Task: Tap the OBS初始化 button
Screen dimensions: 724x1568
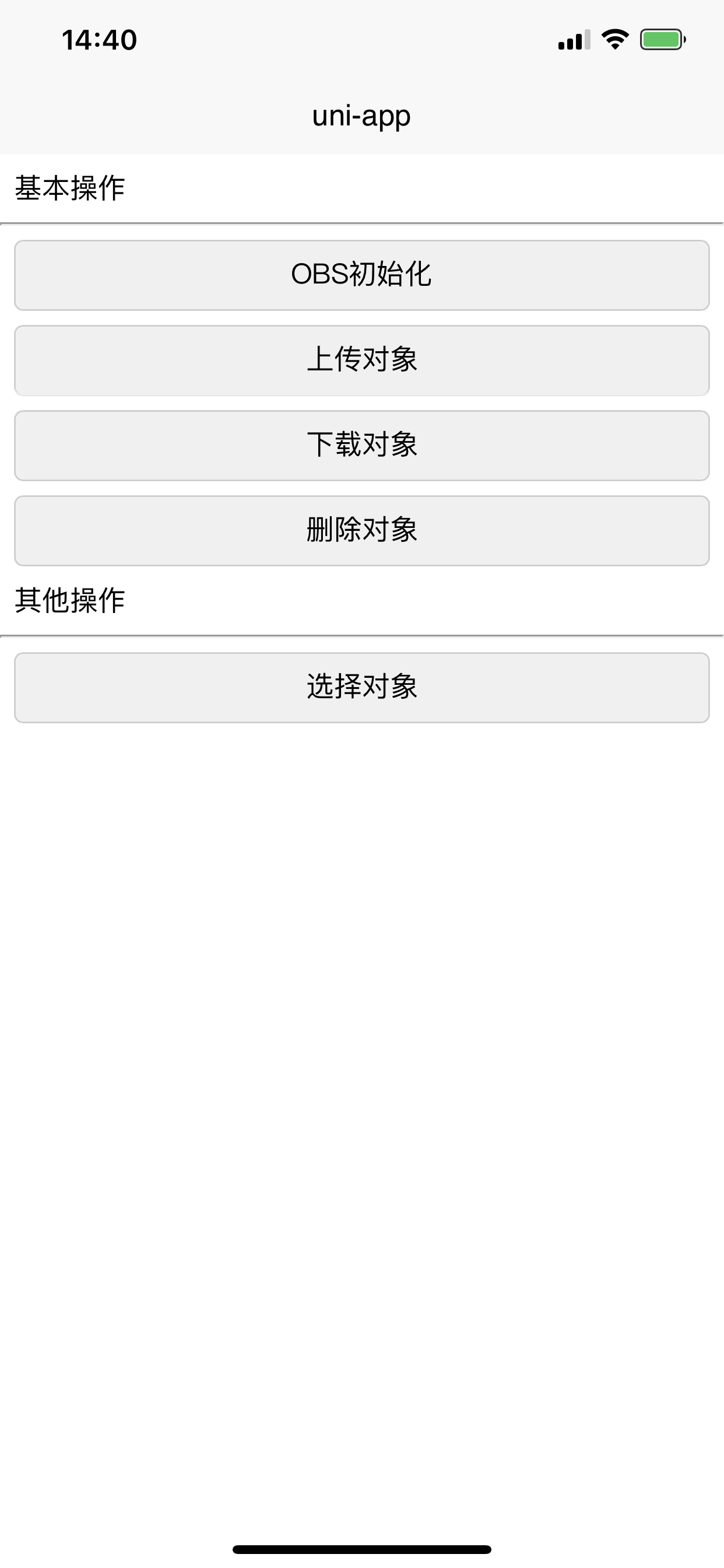Action: point(361,275)
